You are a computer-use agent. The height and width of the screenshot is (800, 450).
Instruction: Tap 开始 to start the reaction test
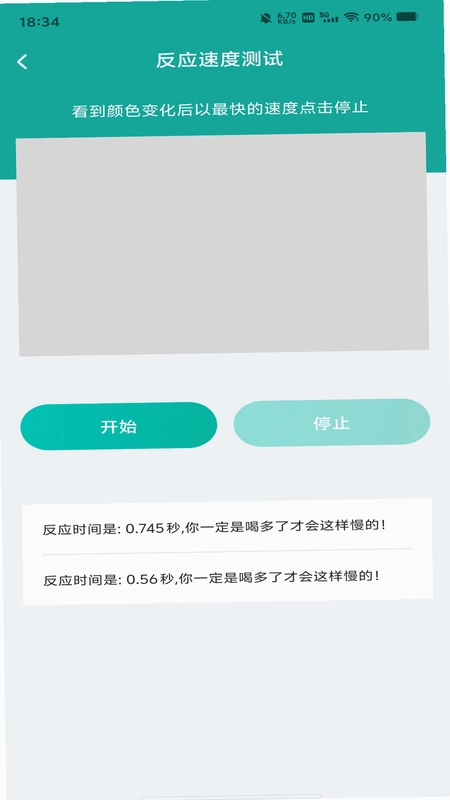pyautogui.click(x=118, y=426)
